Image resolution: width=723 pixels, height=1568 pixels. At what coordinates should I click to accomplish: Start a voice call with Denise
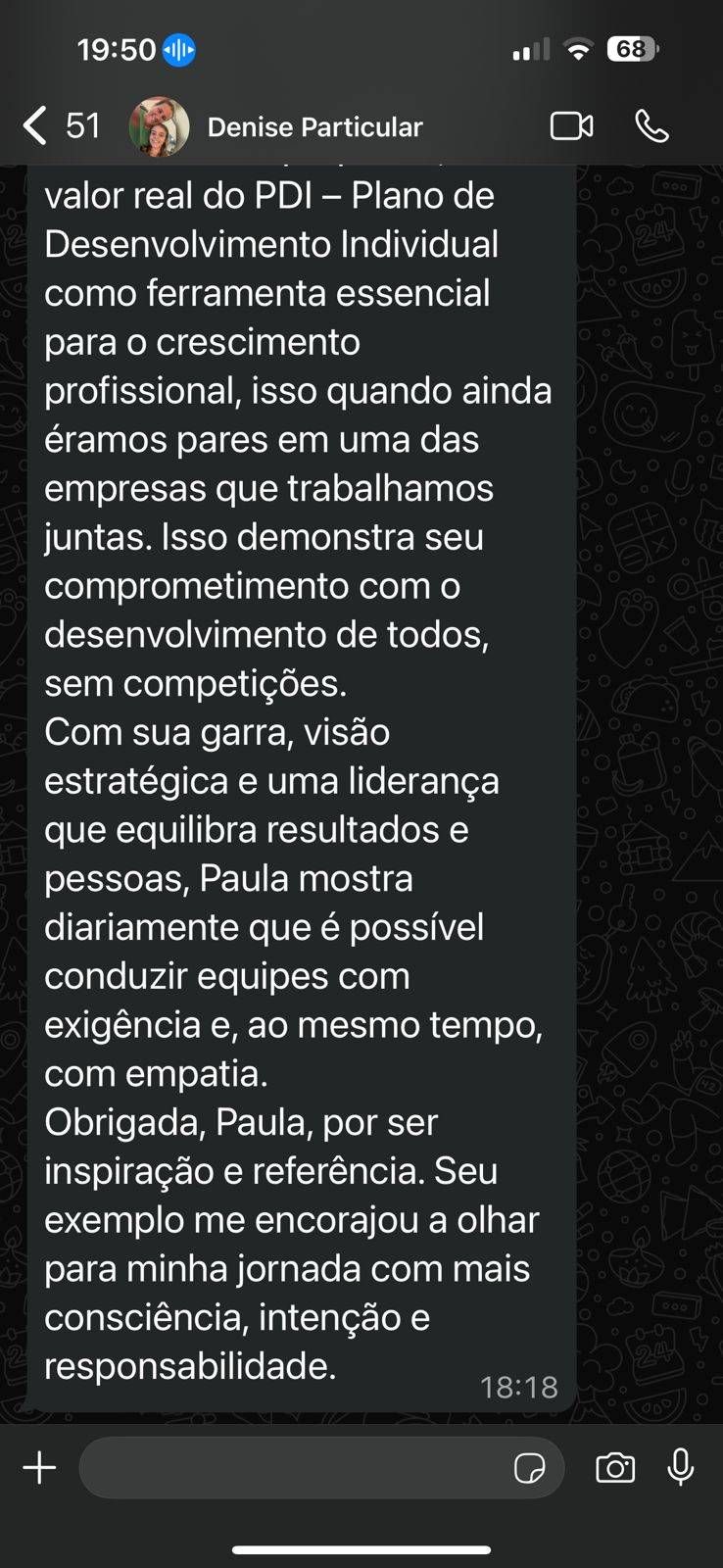651,126
